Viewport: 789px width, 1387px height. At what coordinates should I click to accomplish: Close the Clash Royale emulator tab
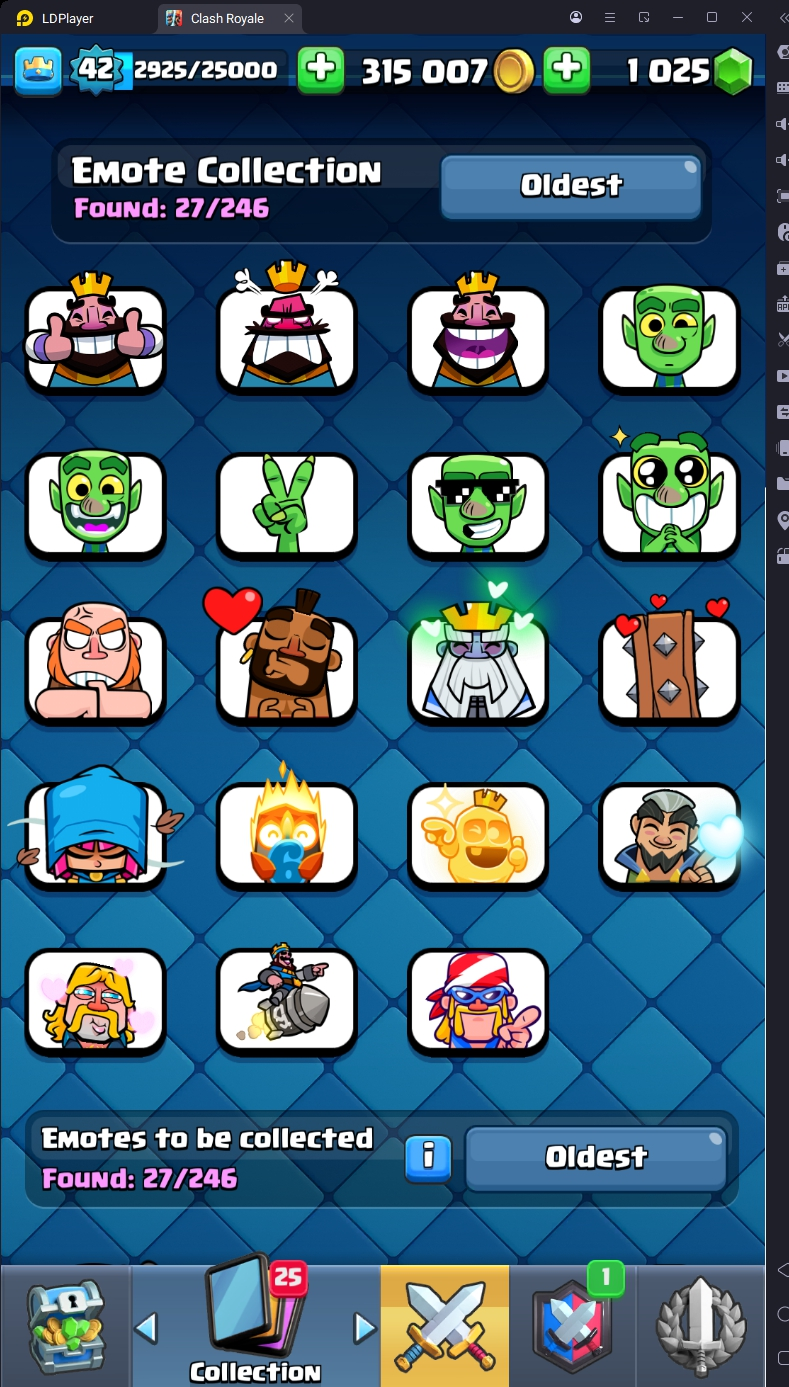289,18
